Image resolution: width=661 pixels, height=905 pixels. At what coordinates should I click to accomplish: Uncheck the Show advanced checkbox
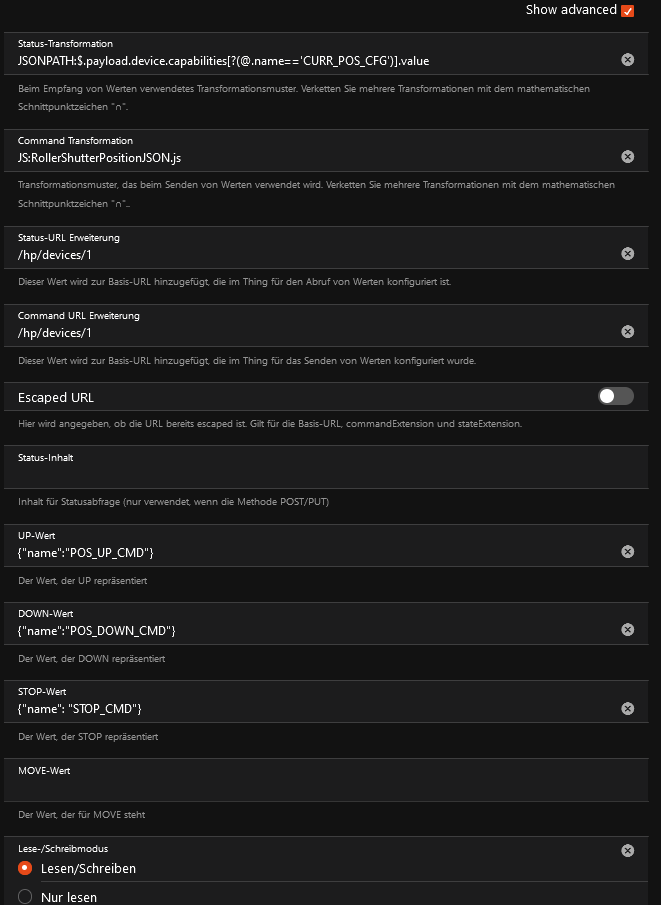(x=628, y=10)
